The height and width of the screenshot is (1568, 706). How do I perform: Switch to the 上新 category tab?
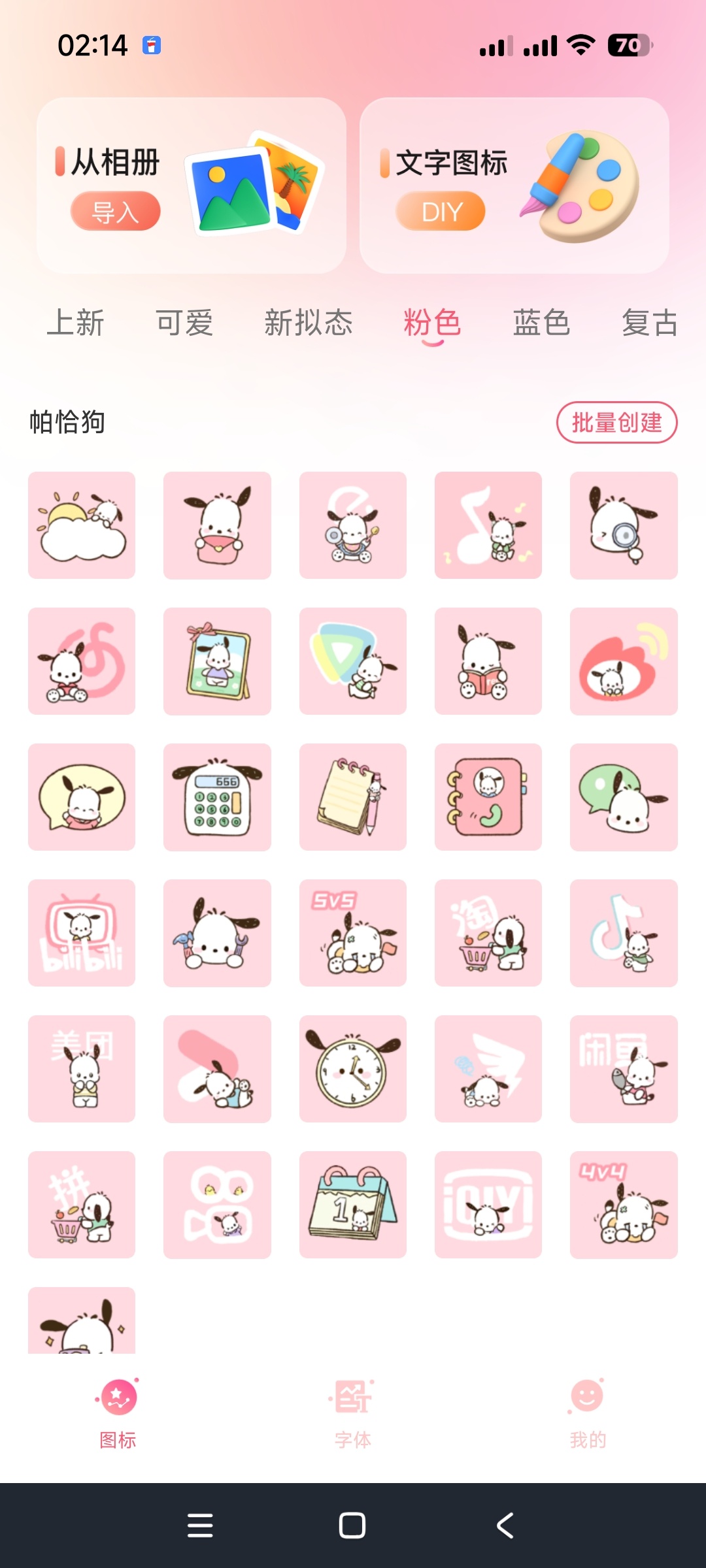pyautogui.click(x=75, y=323)
